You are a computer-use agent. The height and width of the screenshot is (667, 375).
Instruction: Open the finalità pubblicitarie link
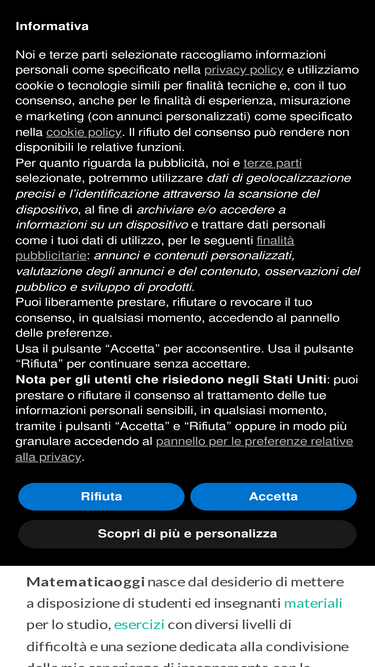click(276, 240)
